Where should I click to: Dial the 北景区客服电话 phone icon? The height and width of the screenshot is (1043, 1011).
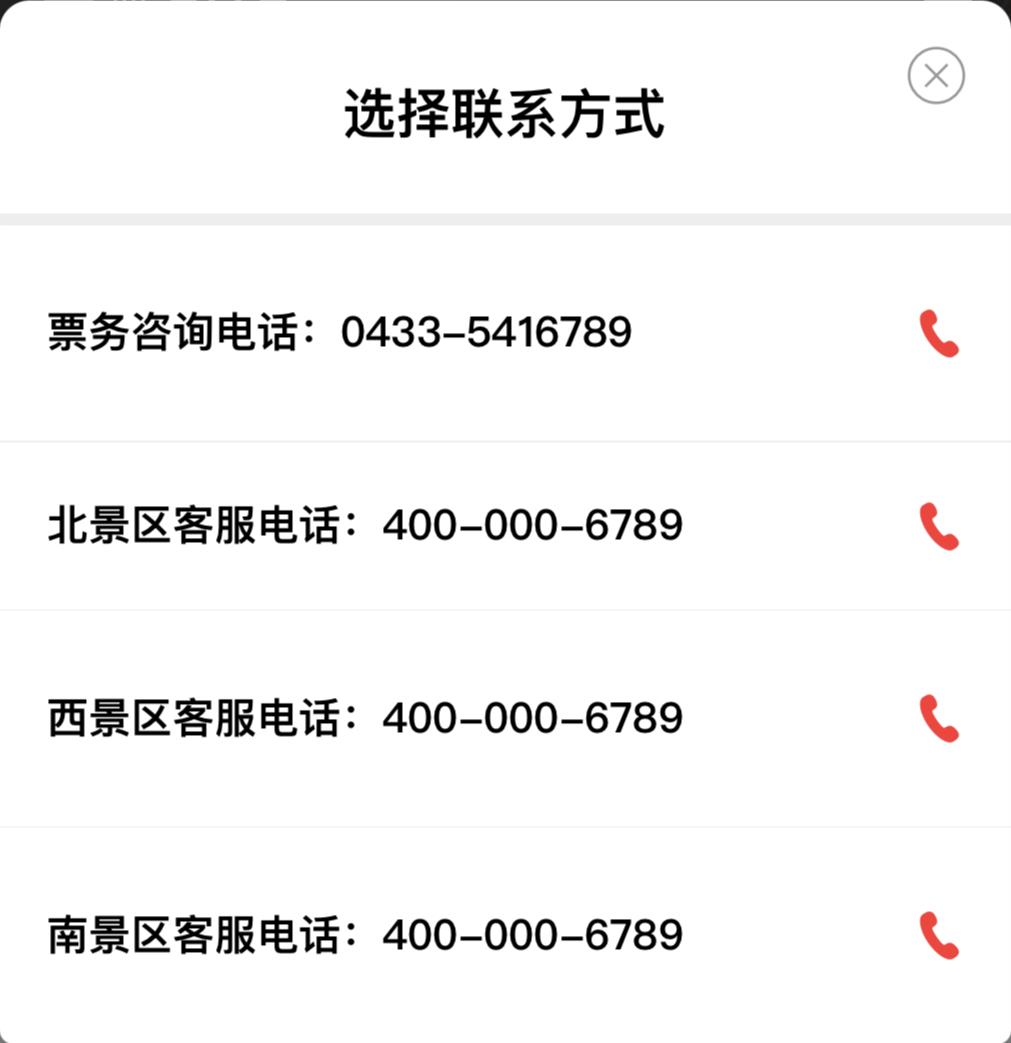[x=939, y=527]
